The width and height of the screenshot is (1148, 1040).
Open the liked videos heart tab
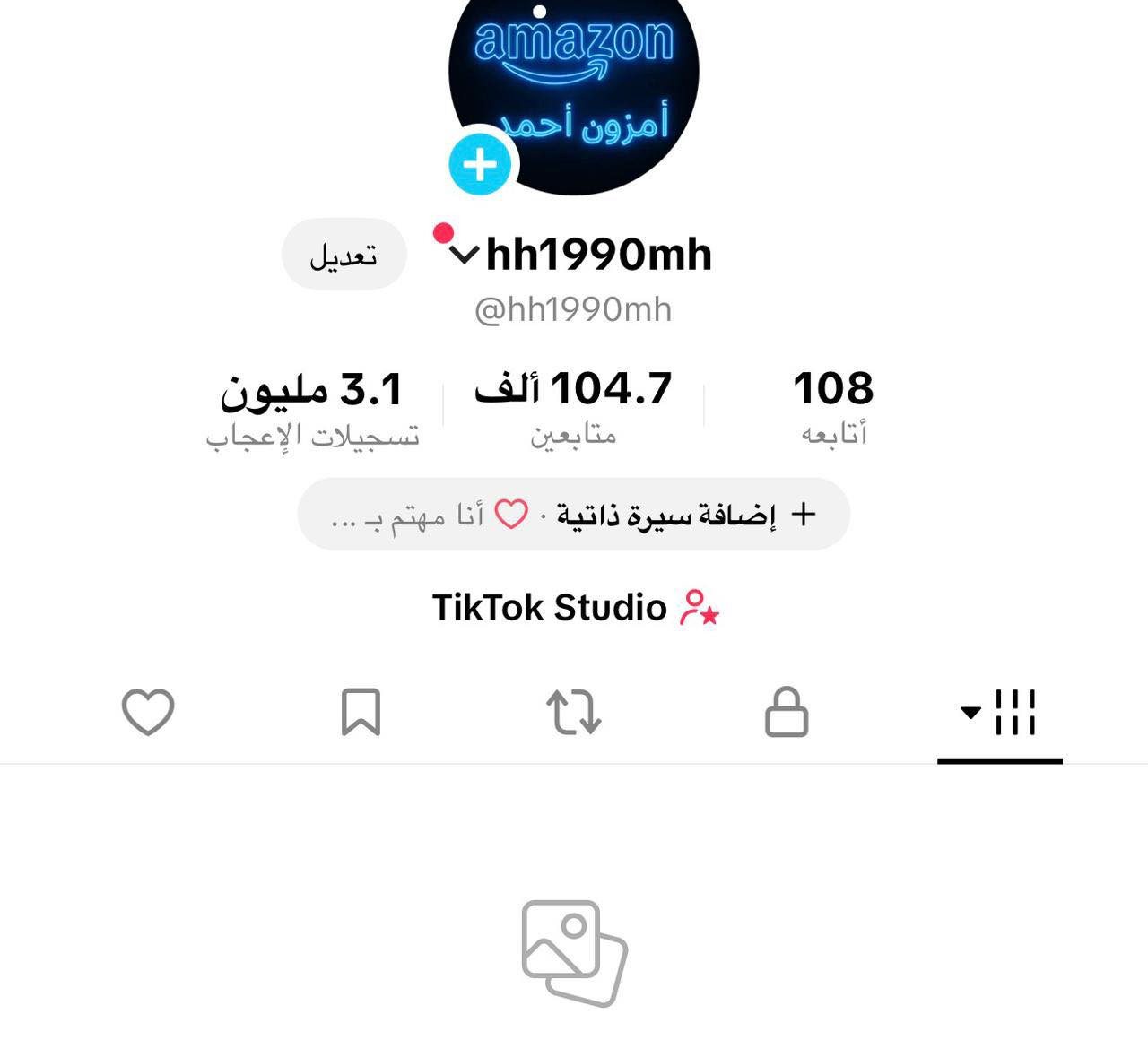[148, 714]
